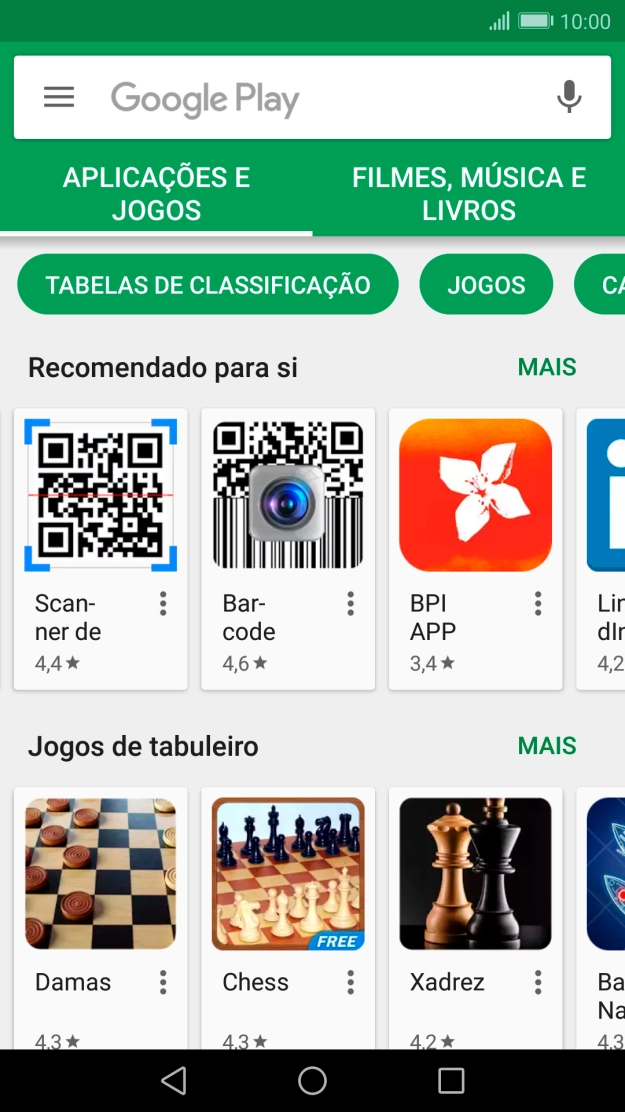Open the Jogos category chip
Viewport: 625px width, 1112px height.
pos(486,285)
